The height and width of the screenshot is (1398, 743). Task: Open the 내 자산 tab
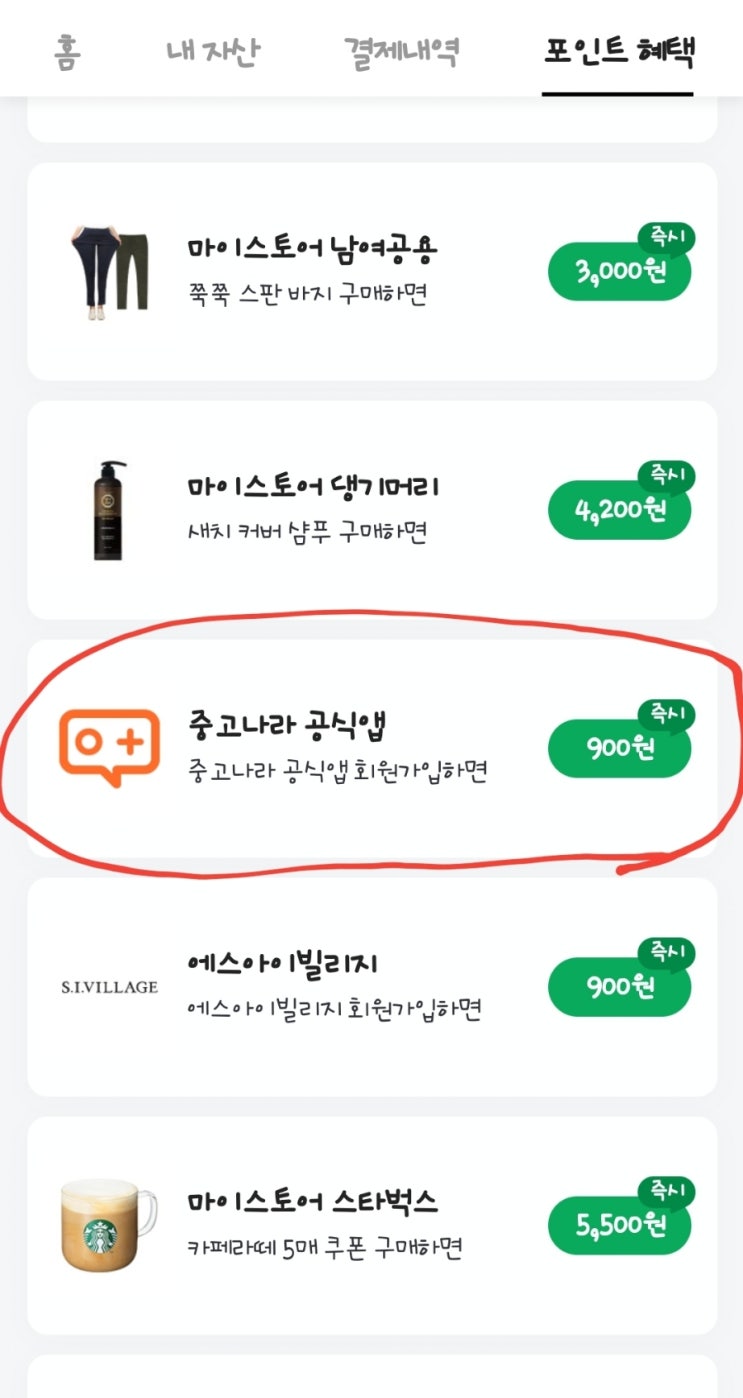pos(213,51)
